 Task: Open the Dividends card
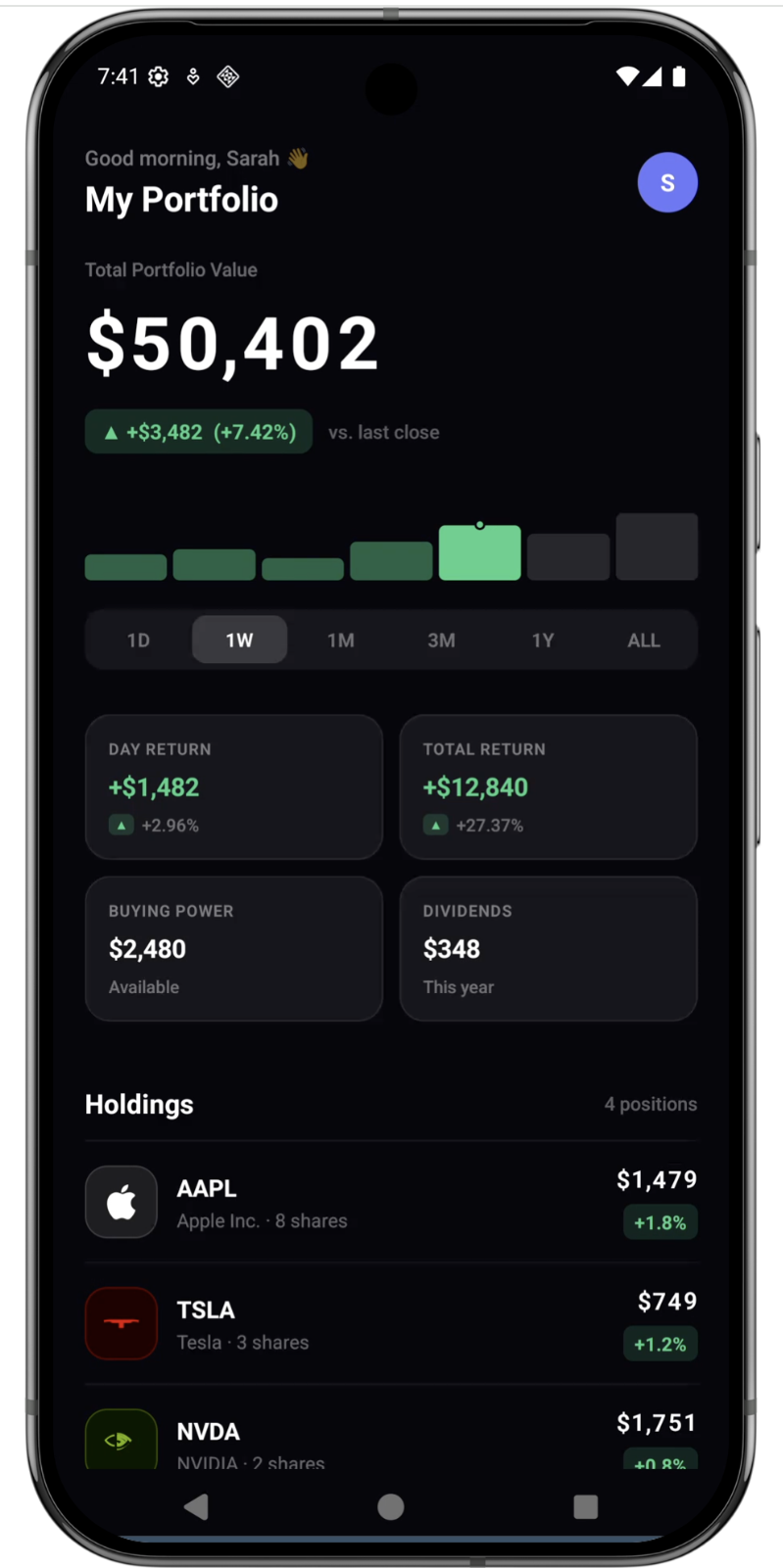coord(548,948)
